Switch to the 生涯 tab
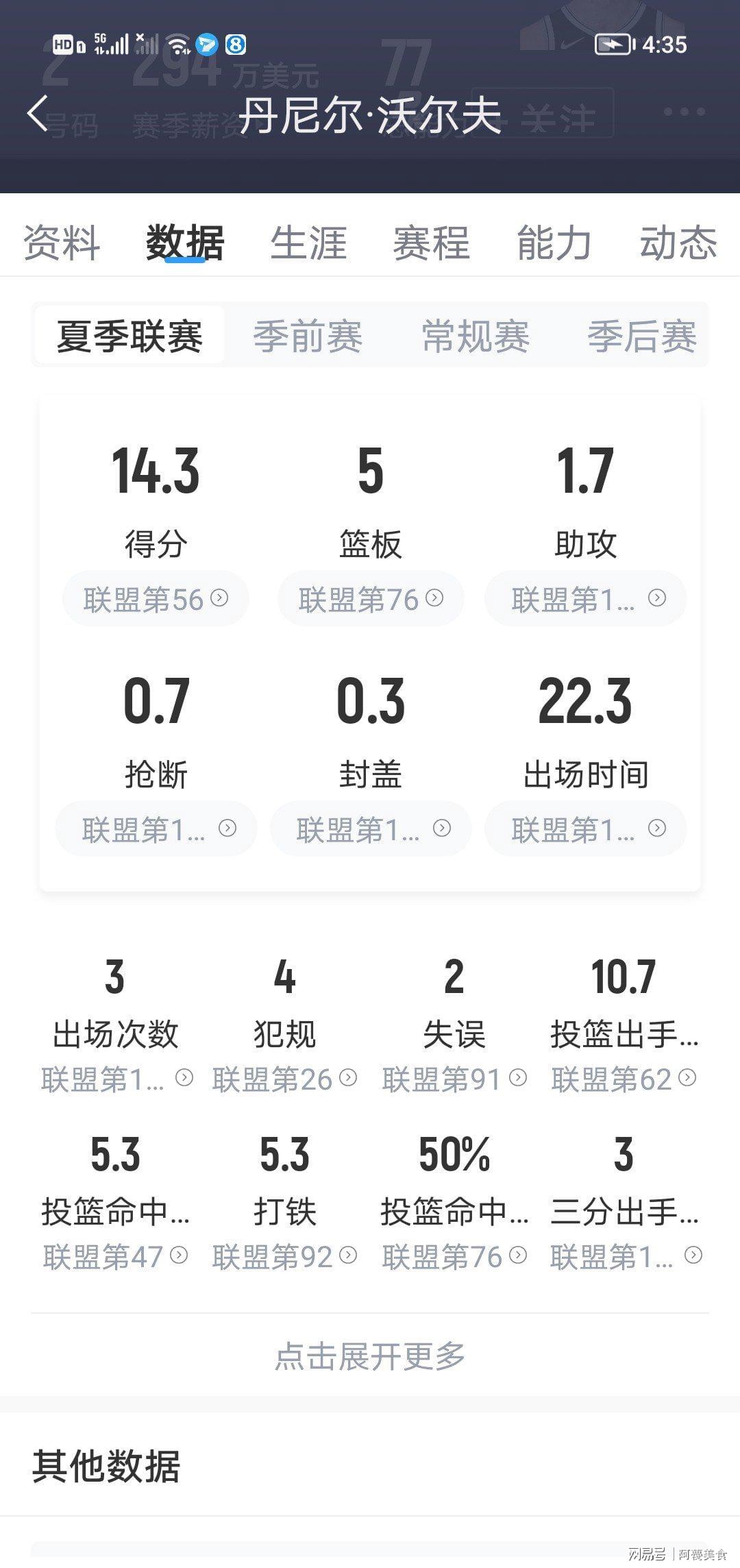 click(x=308, y=243)
